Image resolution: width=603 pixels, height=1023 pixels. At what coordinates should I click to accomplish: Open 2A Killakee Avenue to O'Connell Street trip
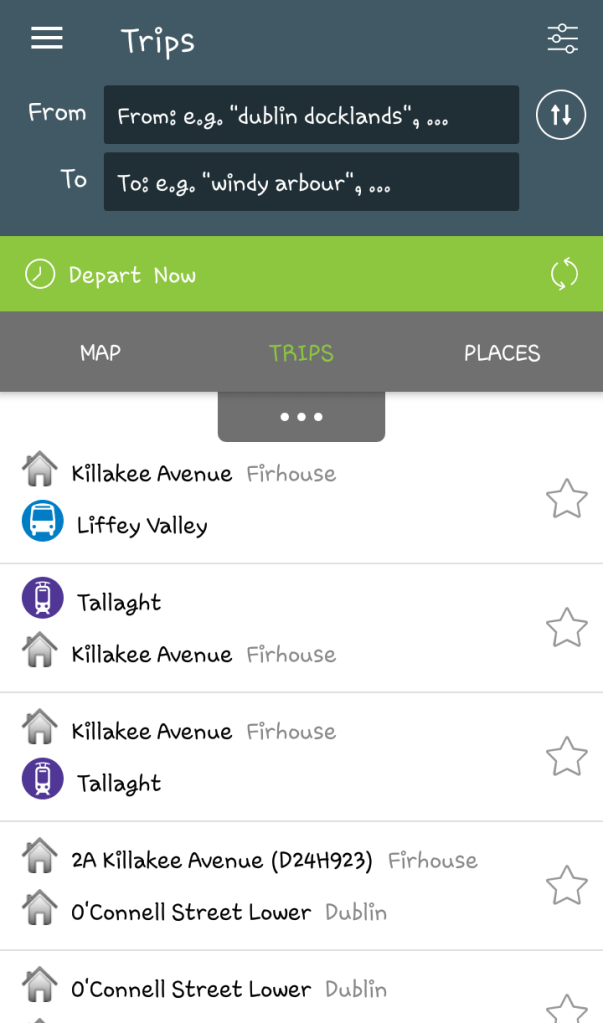click(x=270, y=886)
